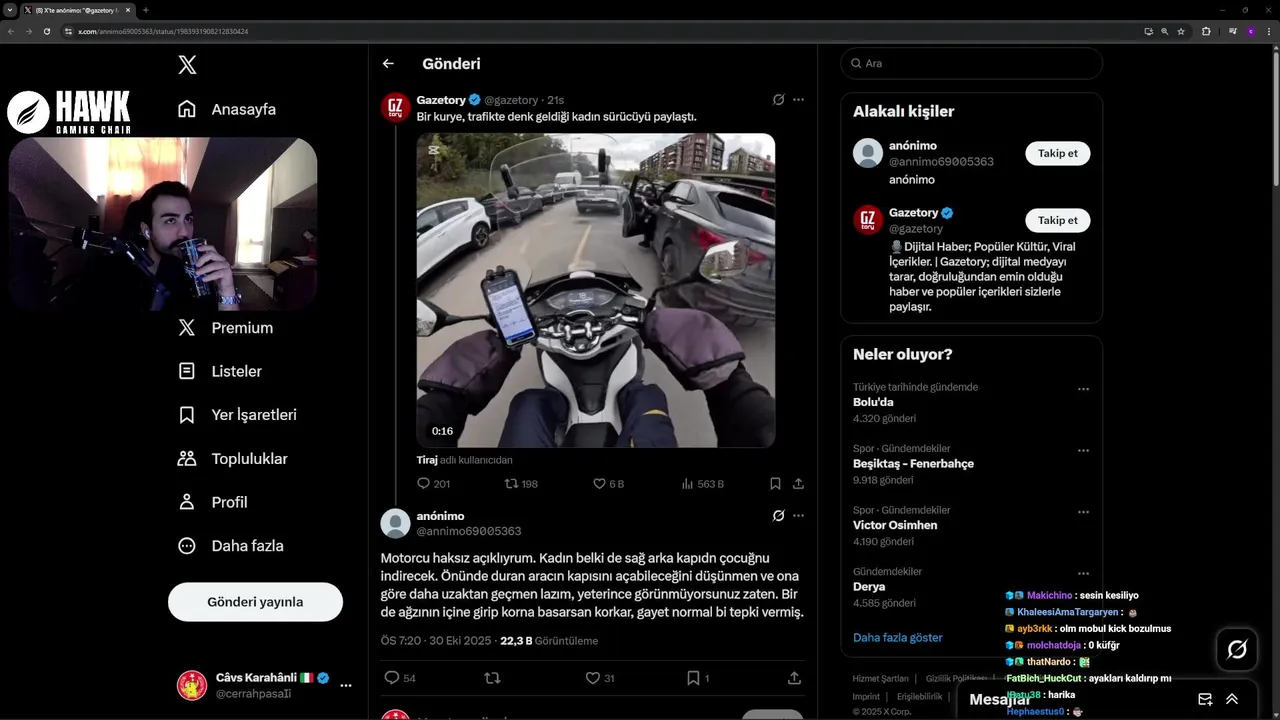This screenshot has width=1280, height=720.
Task: Open the Profil page
Action: click(x=212, y=502)
